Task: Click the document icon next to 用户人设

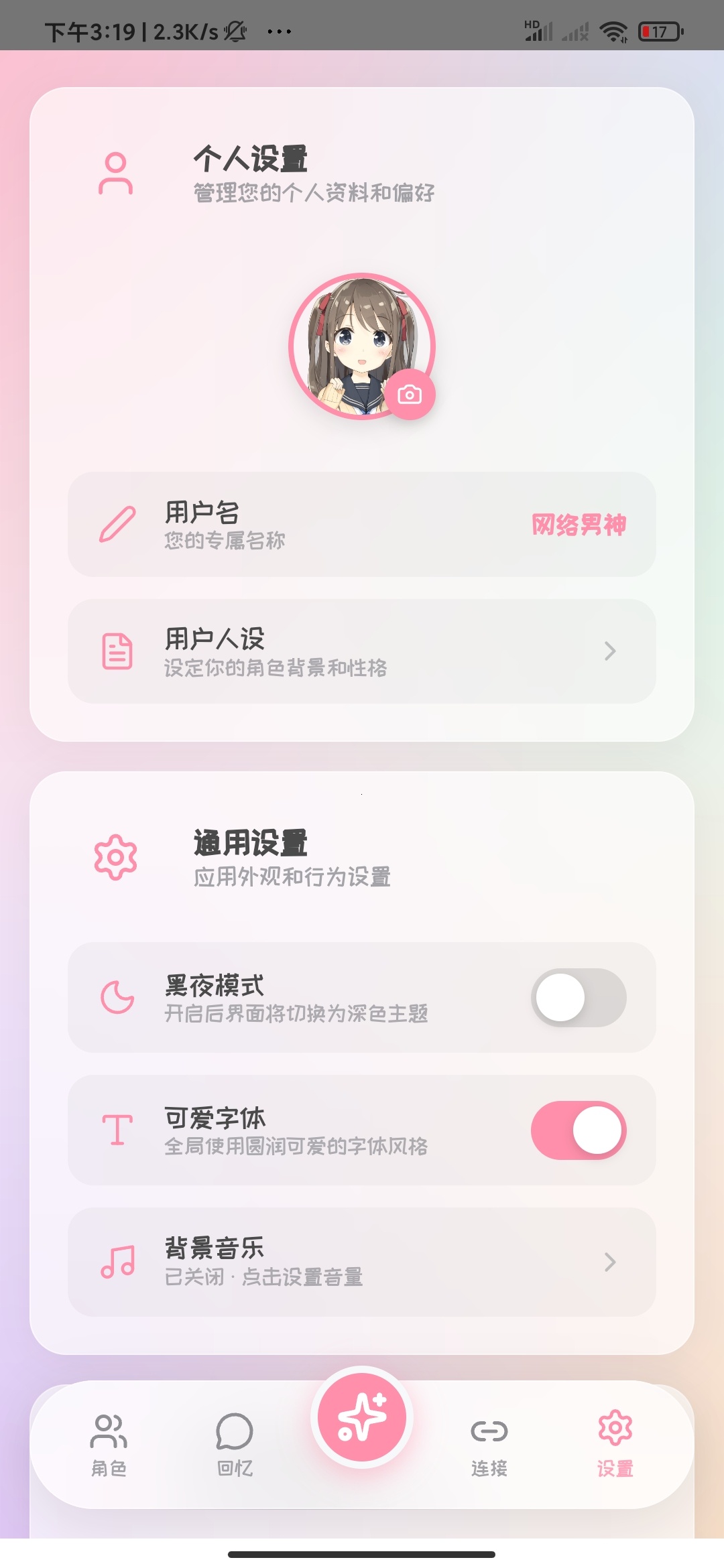Action: click(x=116, y=650)
